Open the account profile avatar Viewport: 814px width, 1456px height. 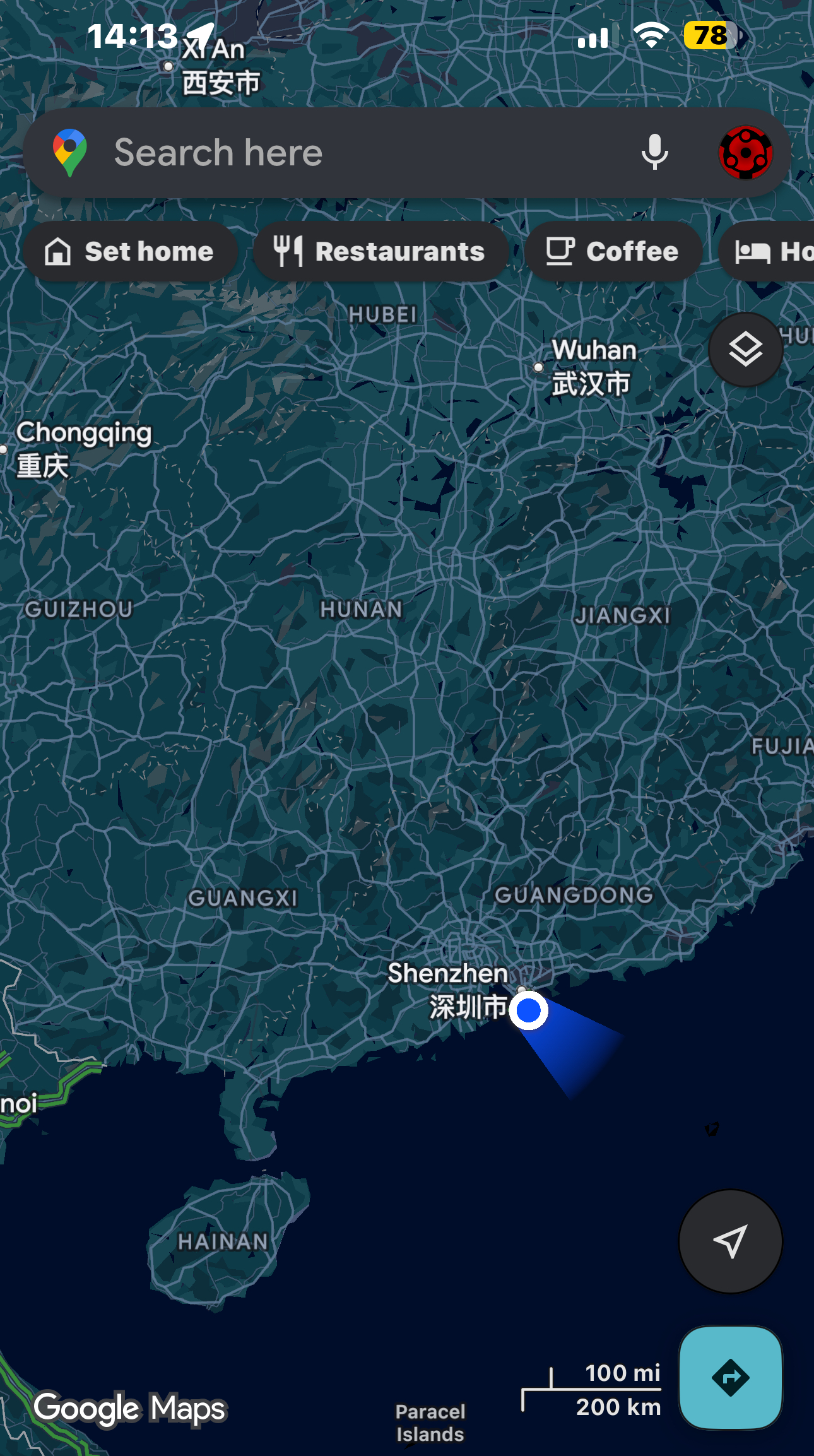coord(745,153)
